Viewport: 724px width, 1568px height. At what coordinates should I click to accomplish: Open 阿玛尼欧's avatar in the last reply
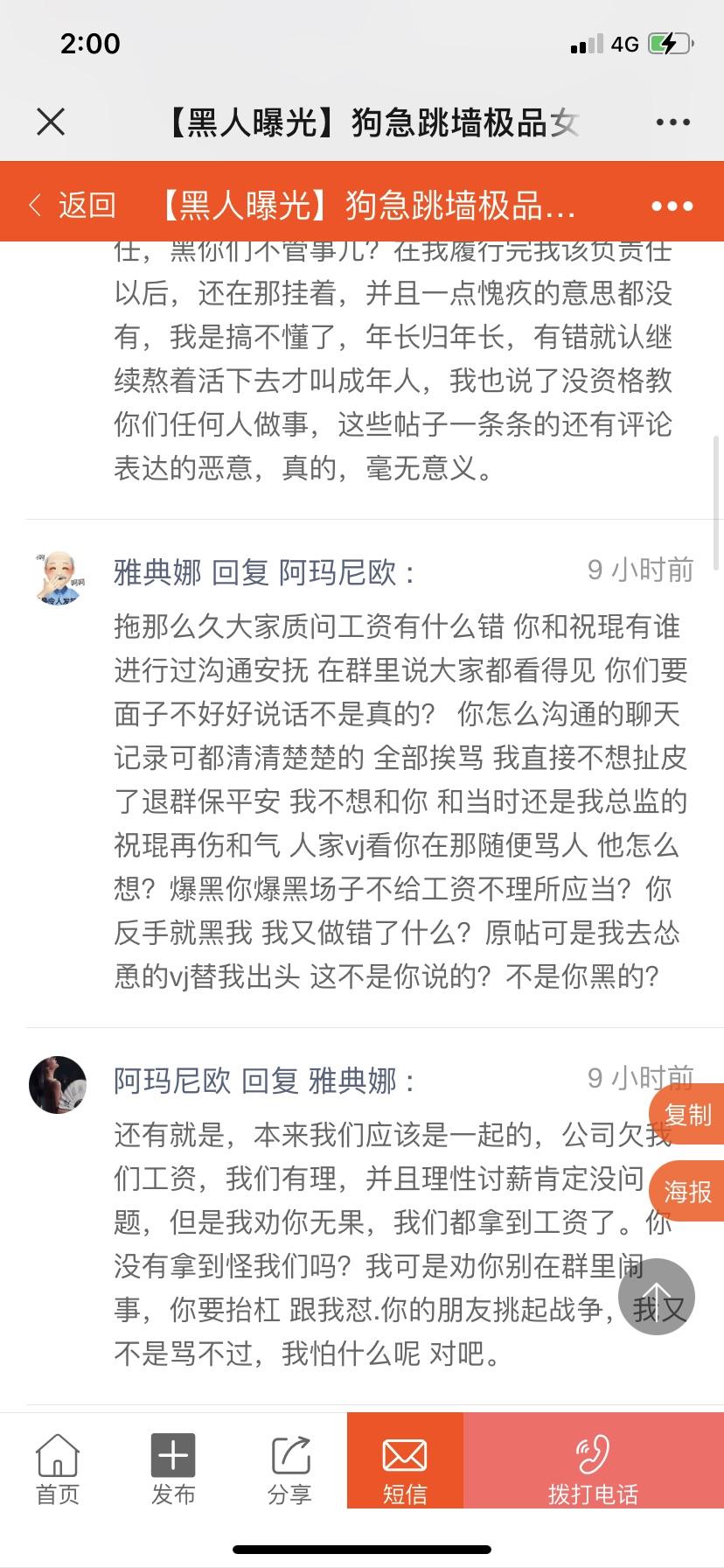click(x=58, y=1084)
